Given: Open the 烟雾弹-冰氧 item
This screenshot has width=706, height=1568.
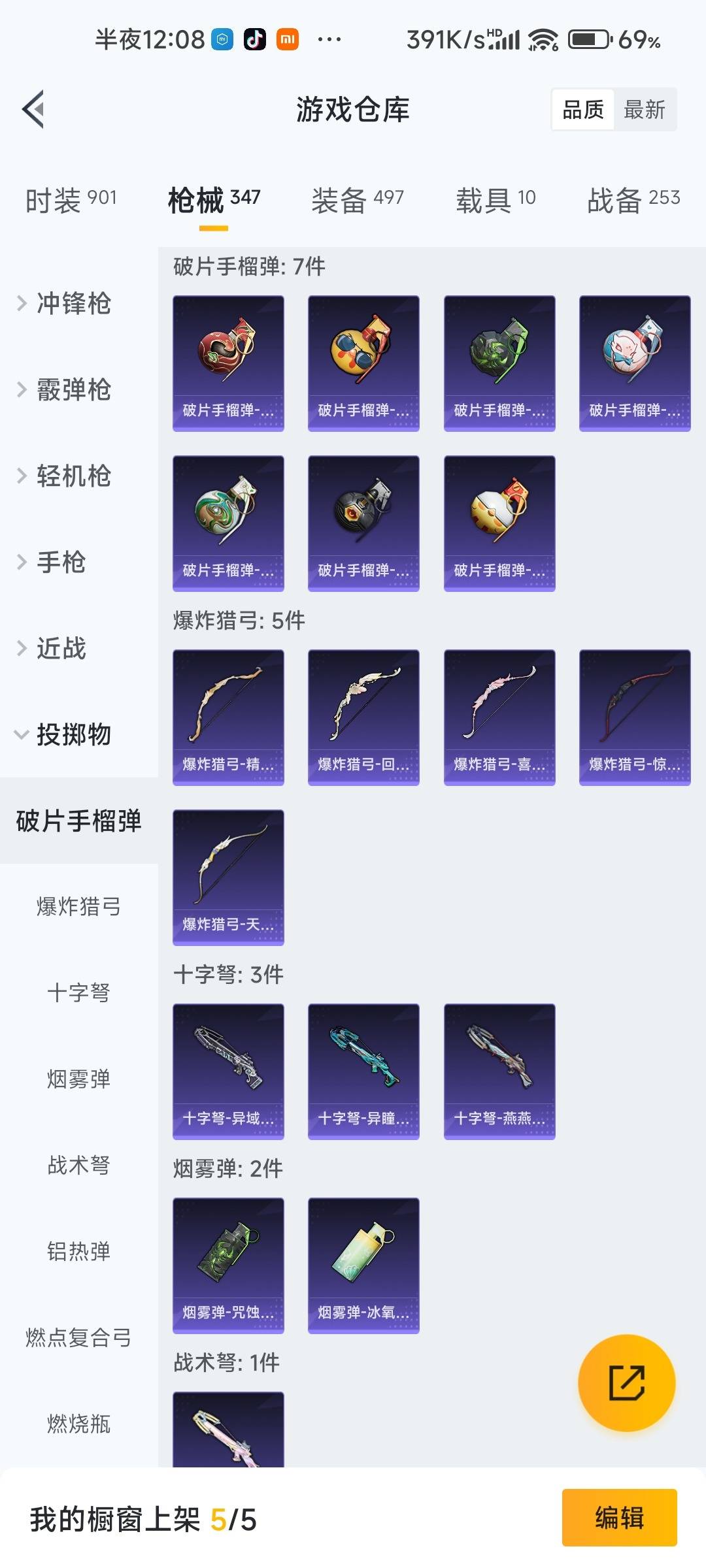Looking at the screenshot, I should pos(363,1265).
